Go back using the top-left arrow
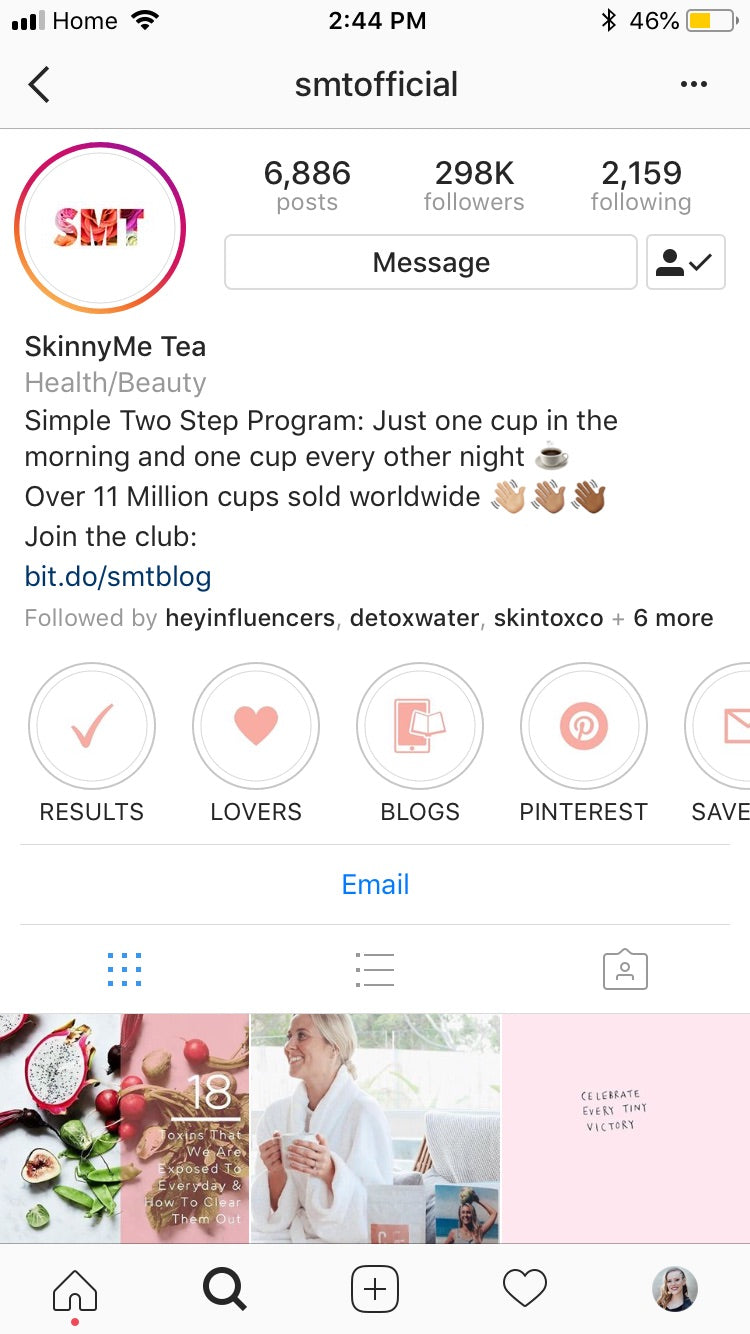 tap(39, 85)
